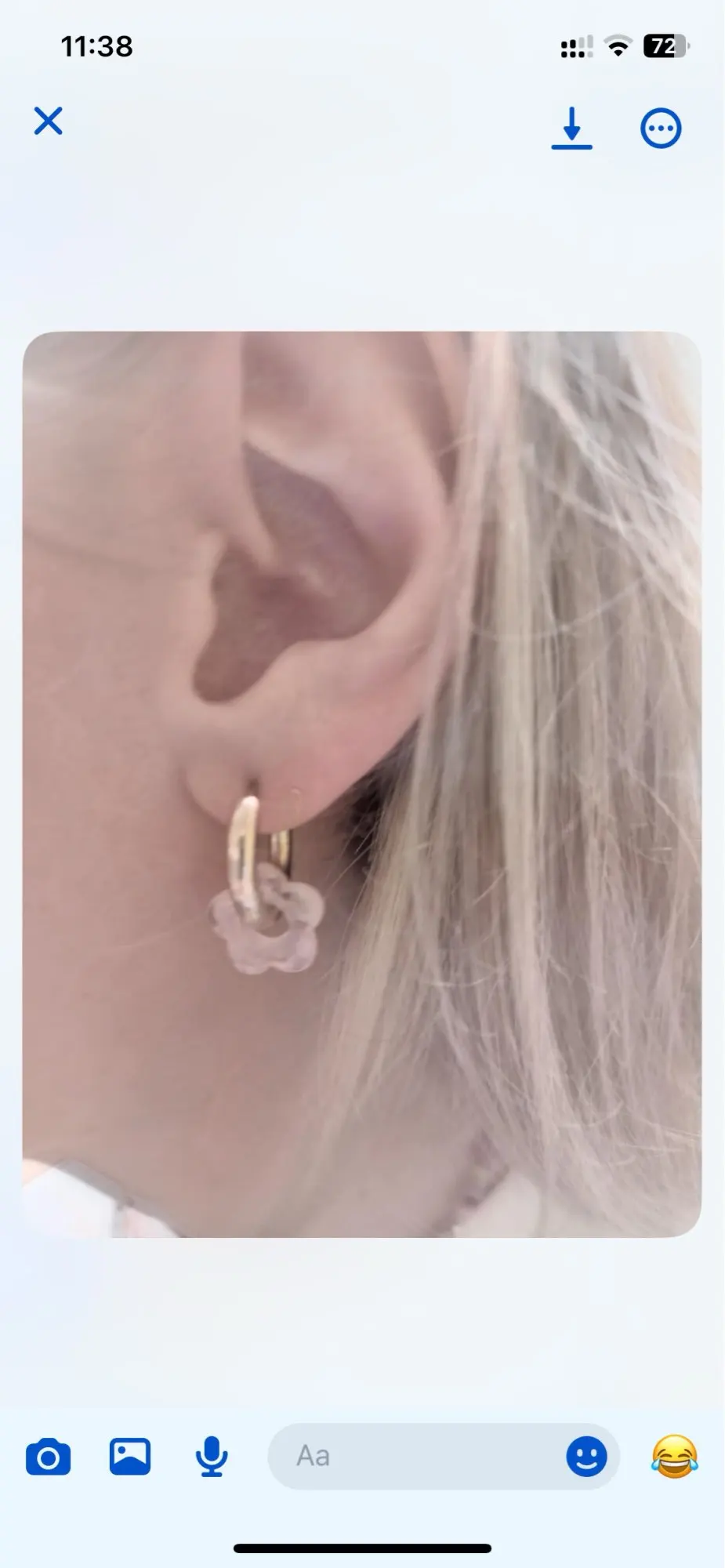
Task: Close the photo viewer
Action: pos(48,122)
